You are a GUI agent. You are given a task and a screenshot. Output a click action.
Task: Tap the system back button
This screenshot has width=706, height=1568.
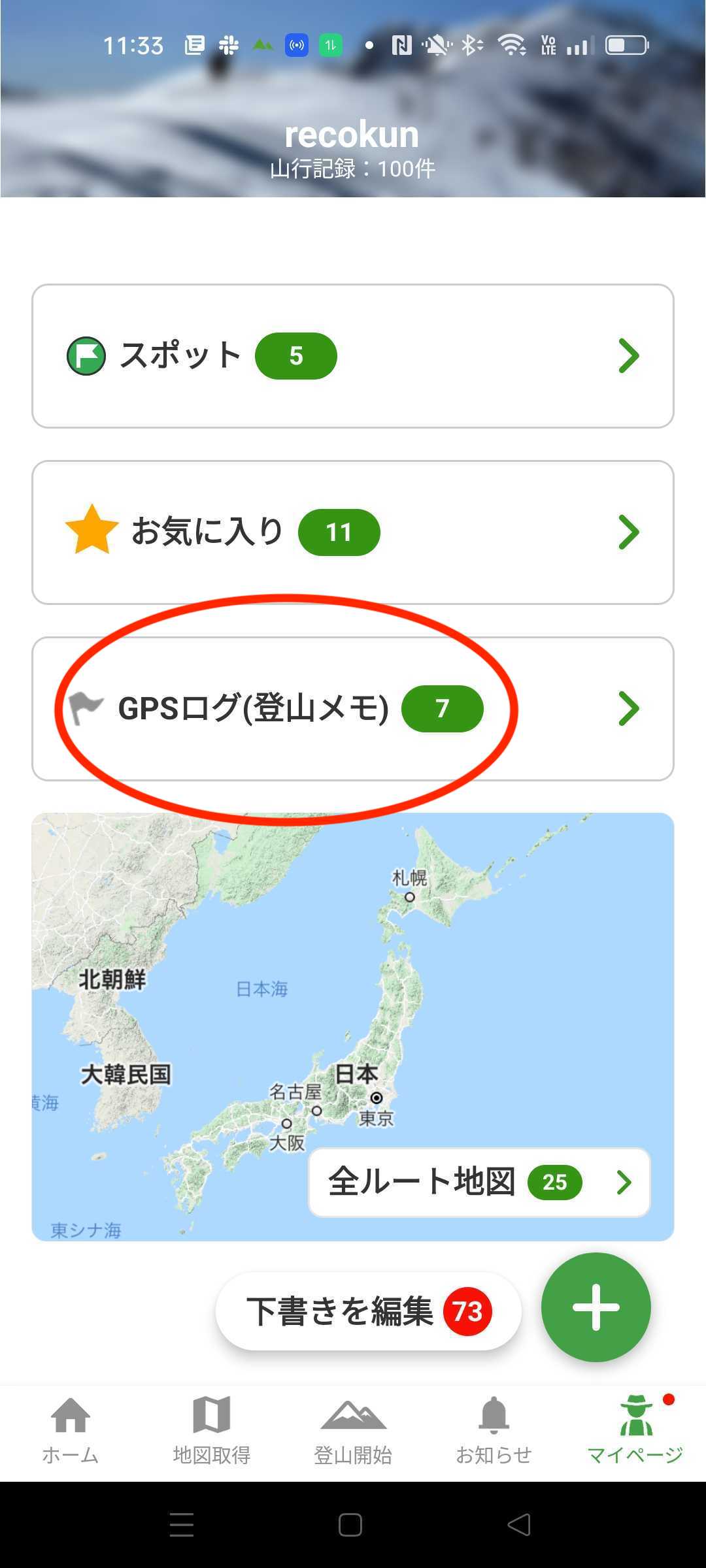click(519, 1525)
